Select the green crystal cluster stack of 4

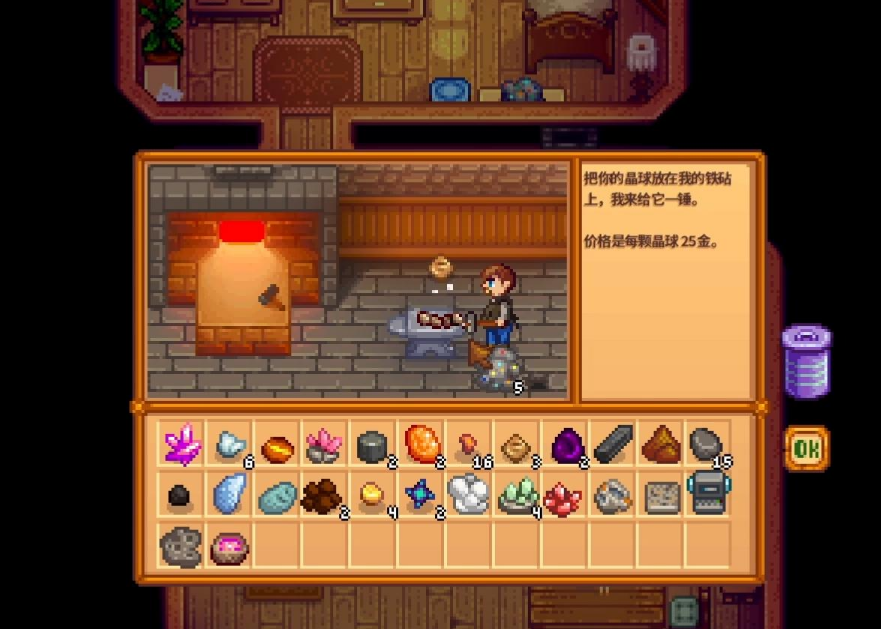pos(517,494)
